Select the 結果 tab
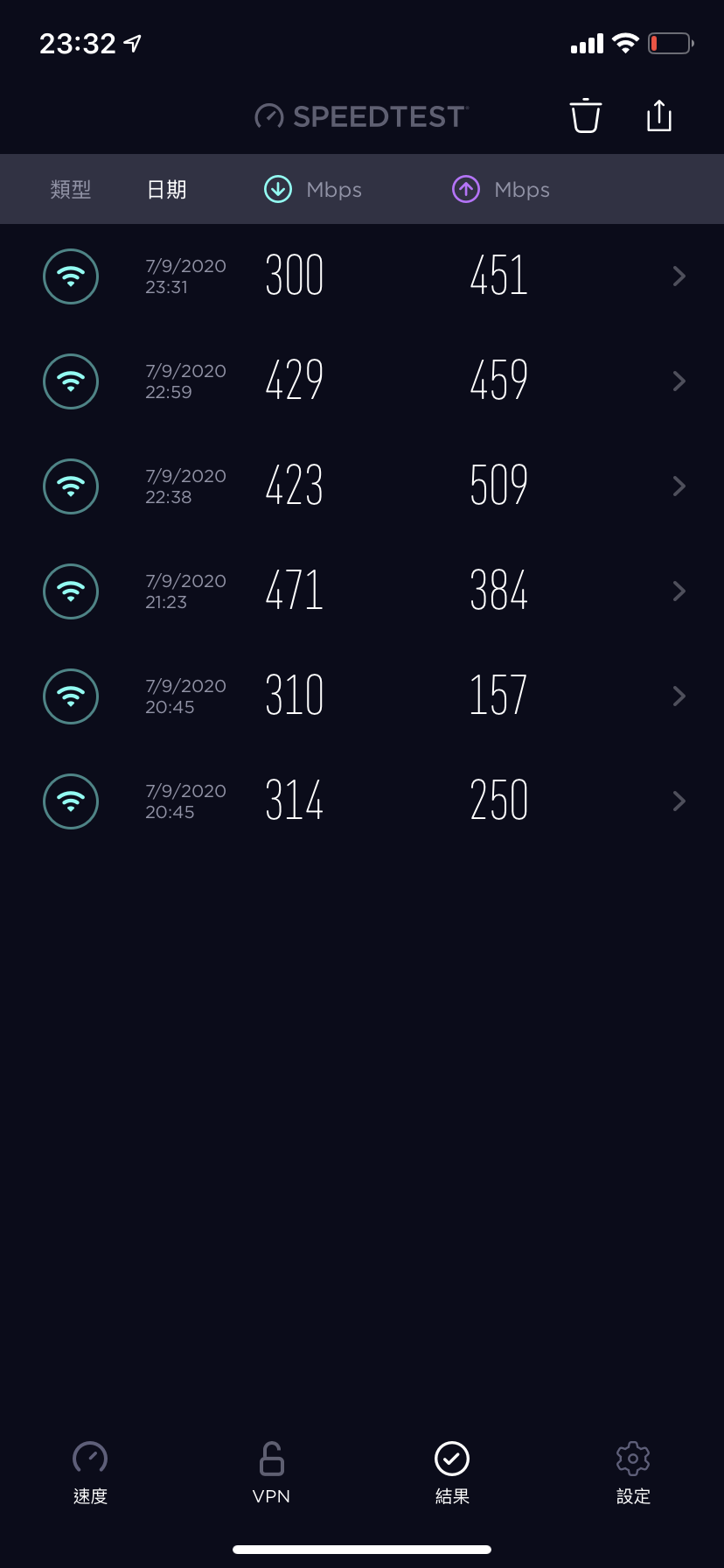The width and height of the screenshot is (724, 1568). pyautogui.click(x=452, y=1473)
